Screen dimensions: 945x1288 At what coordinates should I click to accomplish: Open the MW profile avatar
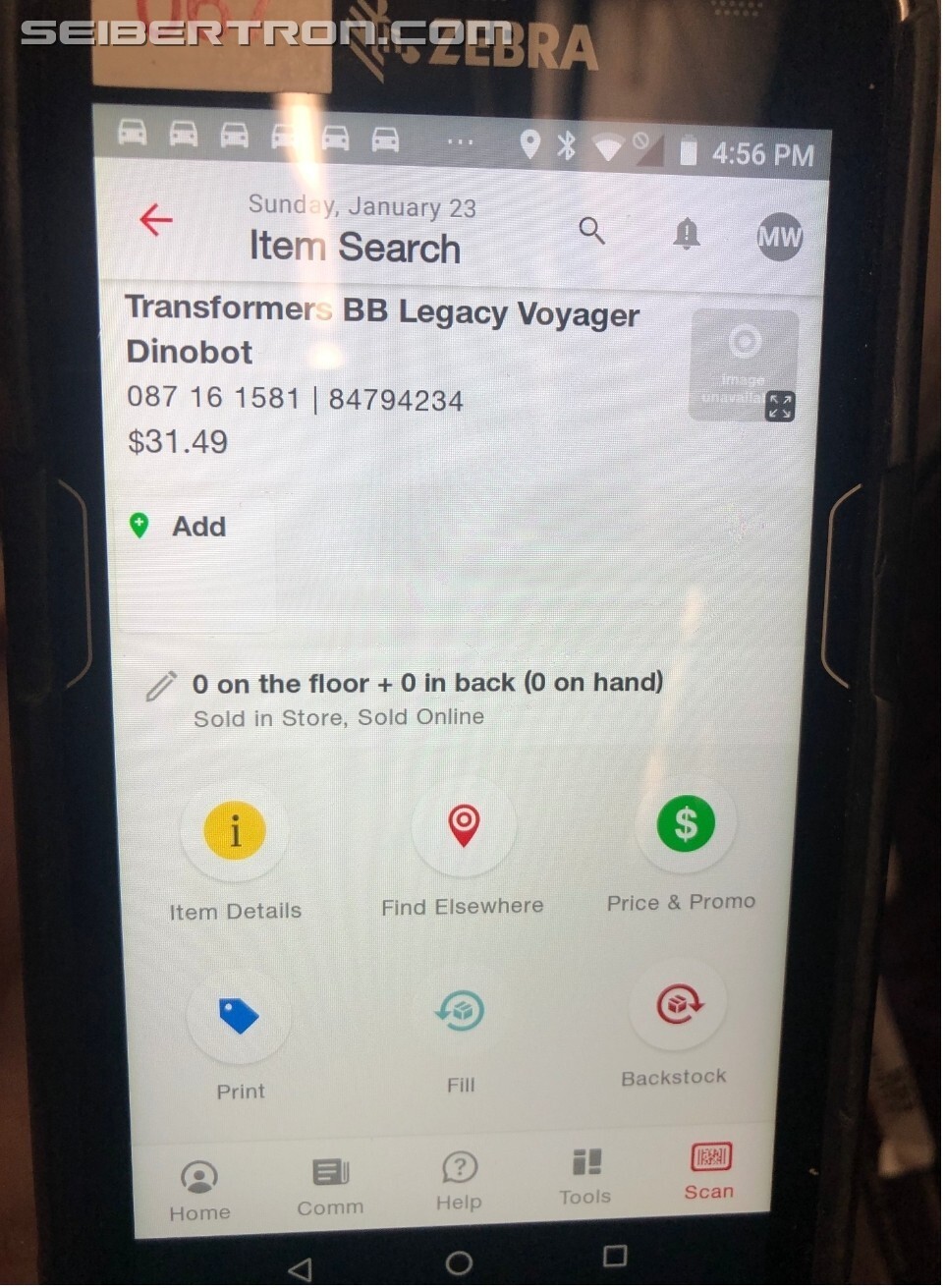point(779,237)
